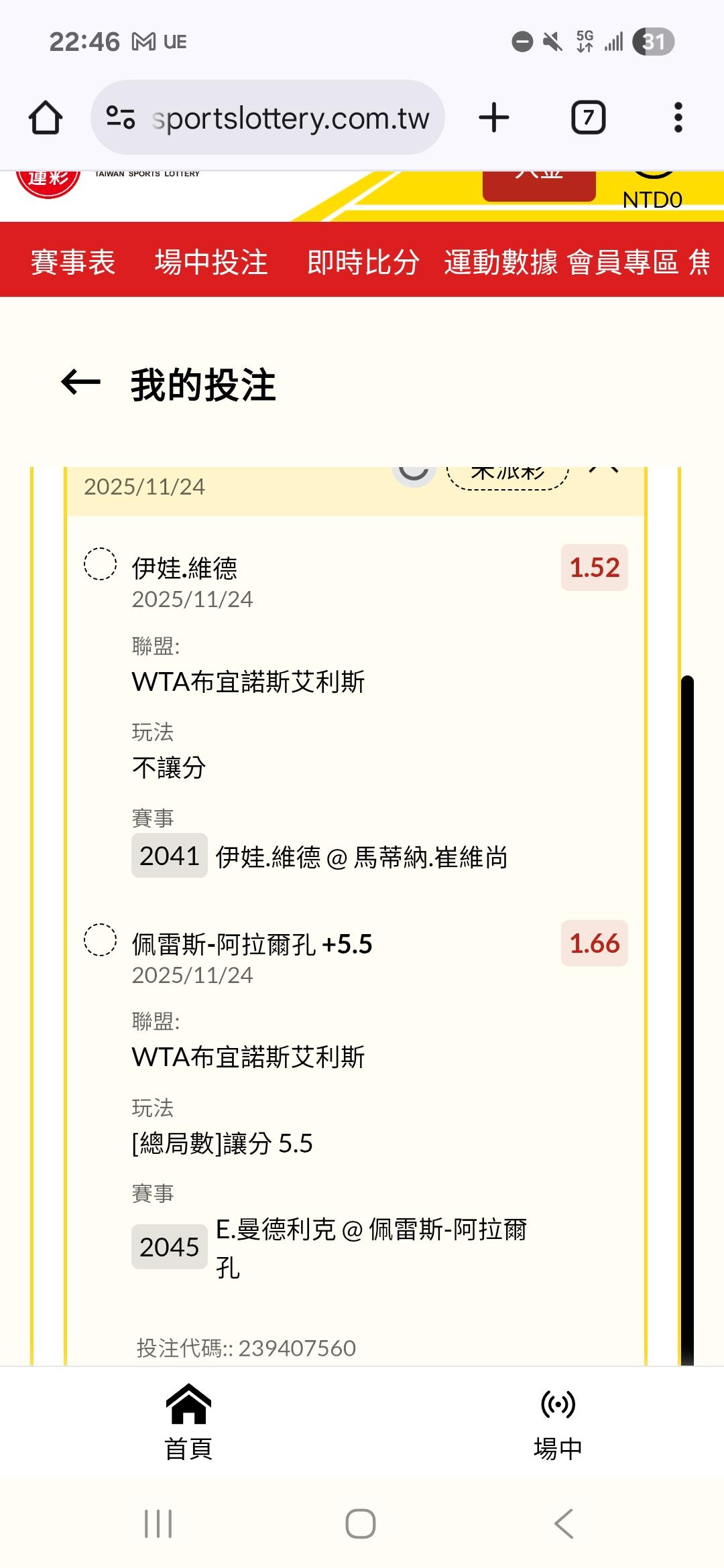Viewport: 724px width, 1568px height.
Task: Open the browser overflow menu
Action: 678,118
